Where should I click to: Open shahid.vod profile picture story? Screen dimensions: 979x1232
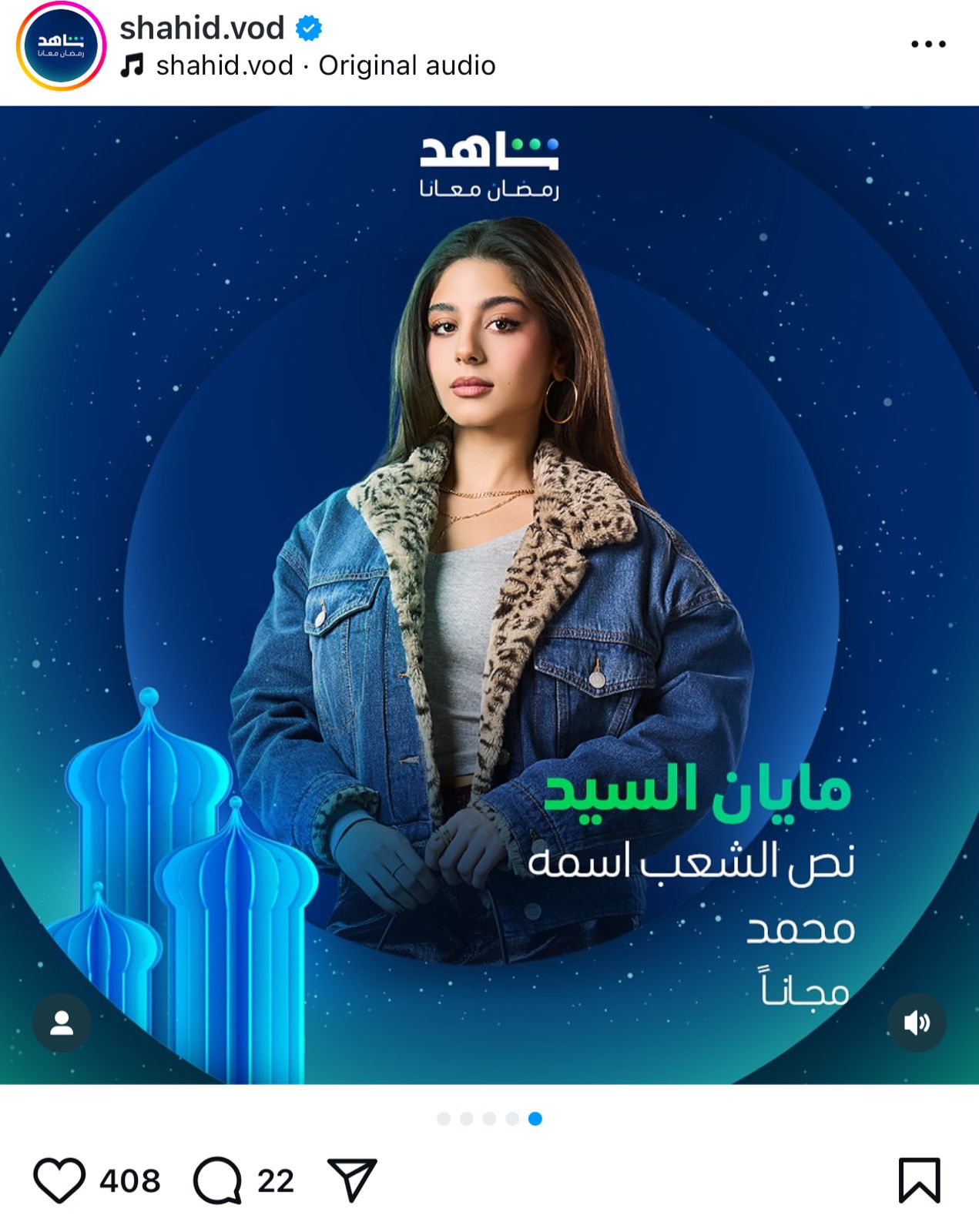[61, 46]
